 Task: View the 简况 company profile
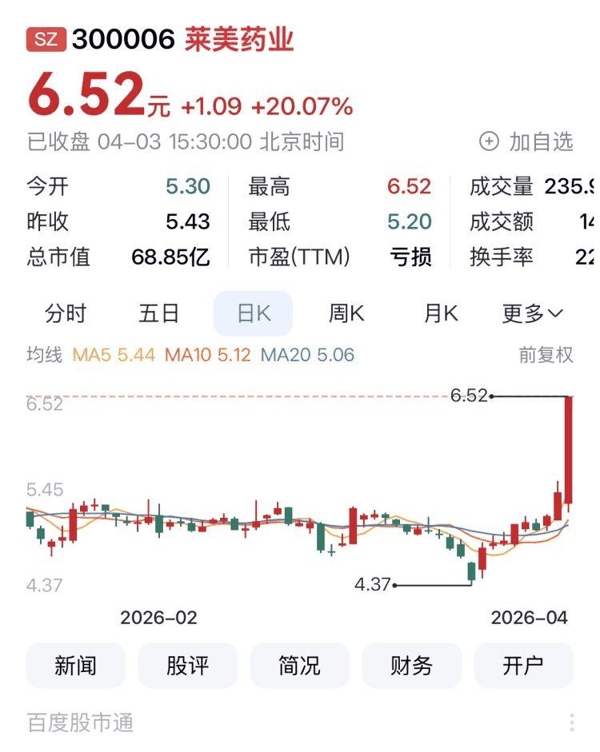tap(299, 665)
